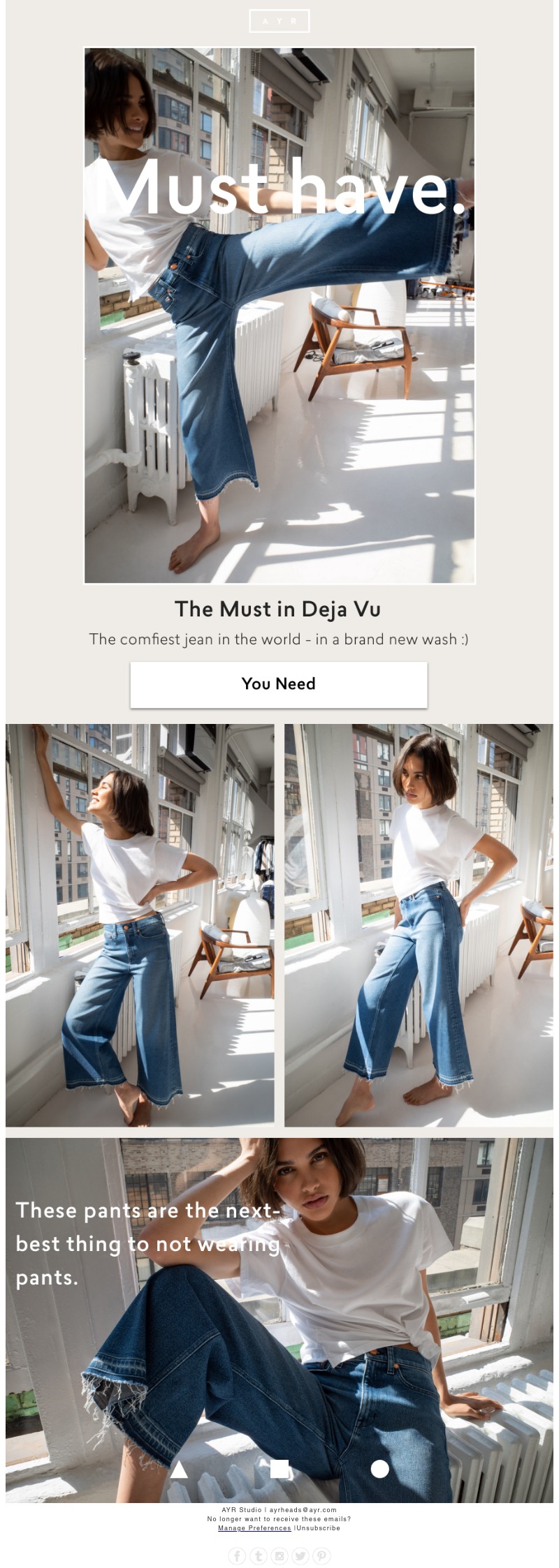Visit AYR's Tumblr via footer icon

[x=259, y=1555]
